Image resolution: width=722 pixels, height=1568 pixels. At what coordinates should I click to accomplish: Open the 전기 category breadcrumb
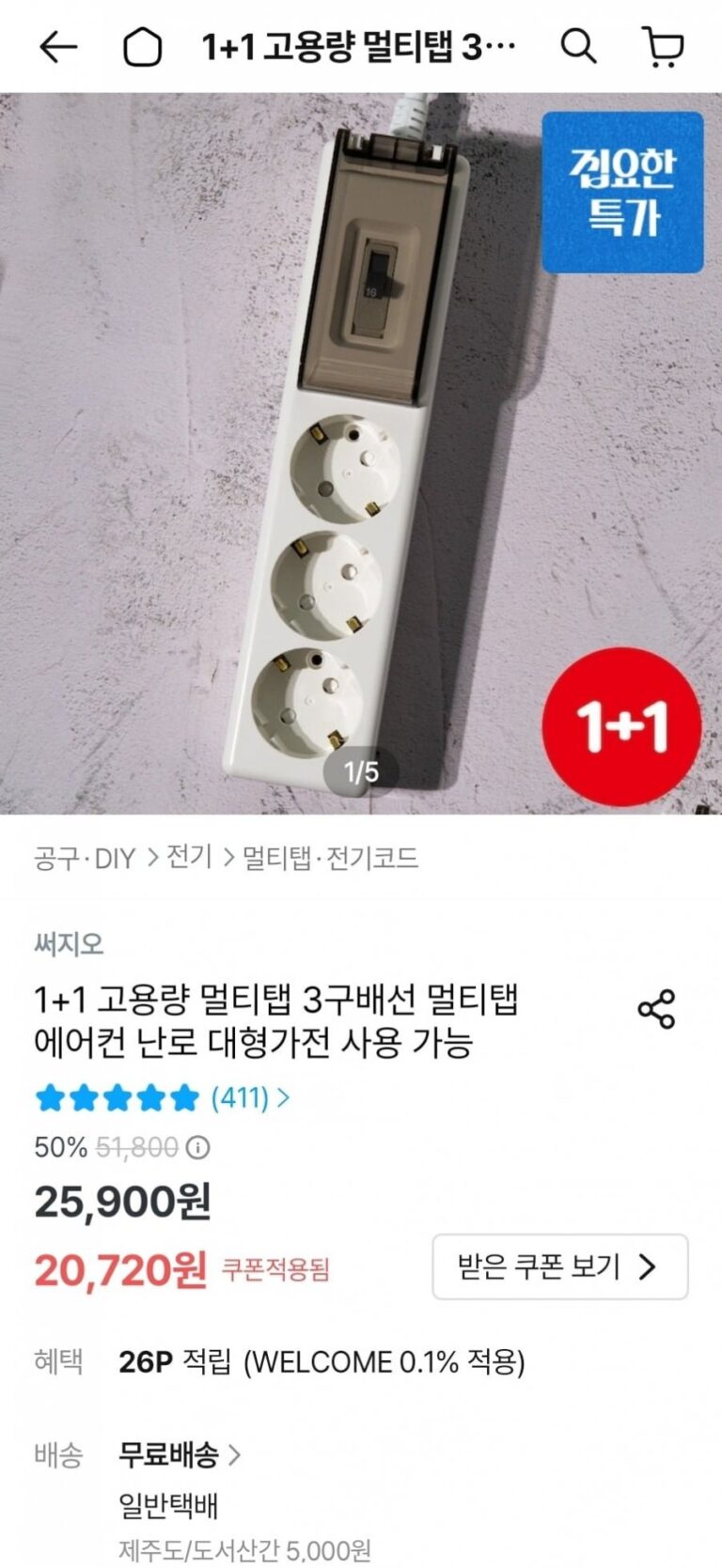pos(189,858)
